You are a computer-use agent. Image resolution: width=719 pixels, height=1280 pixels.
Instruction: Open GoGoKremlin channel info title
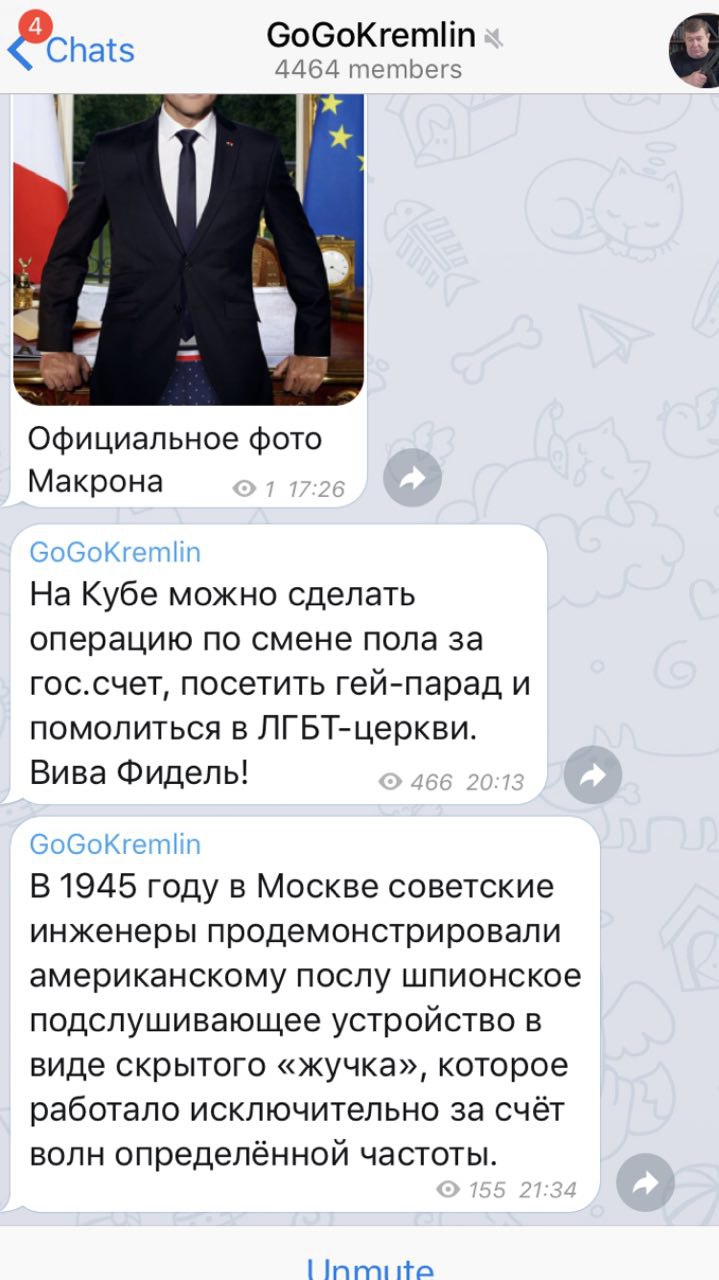(370, 36)
